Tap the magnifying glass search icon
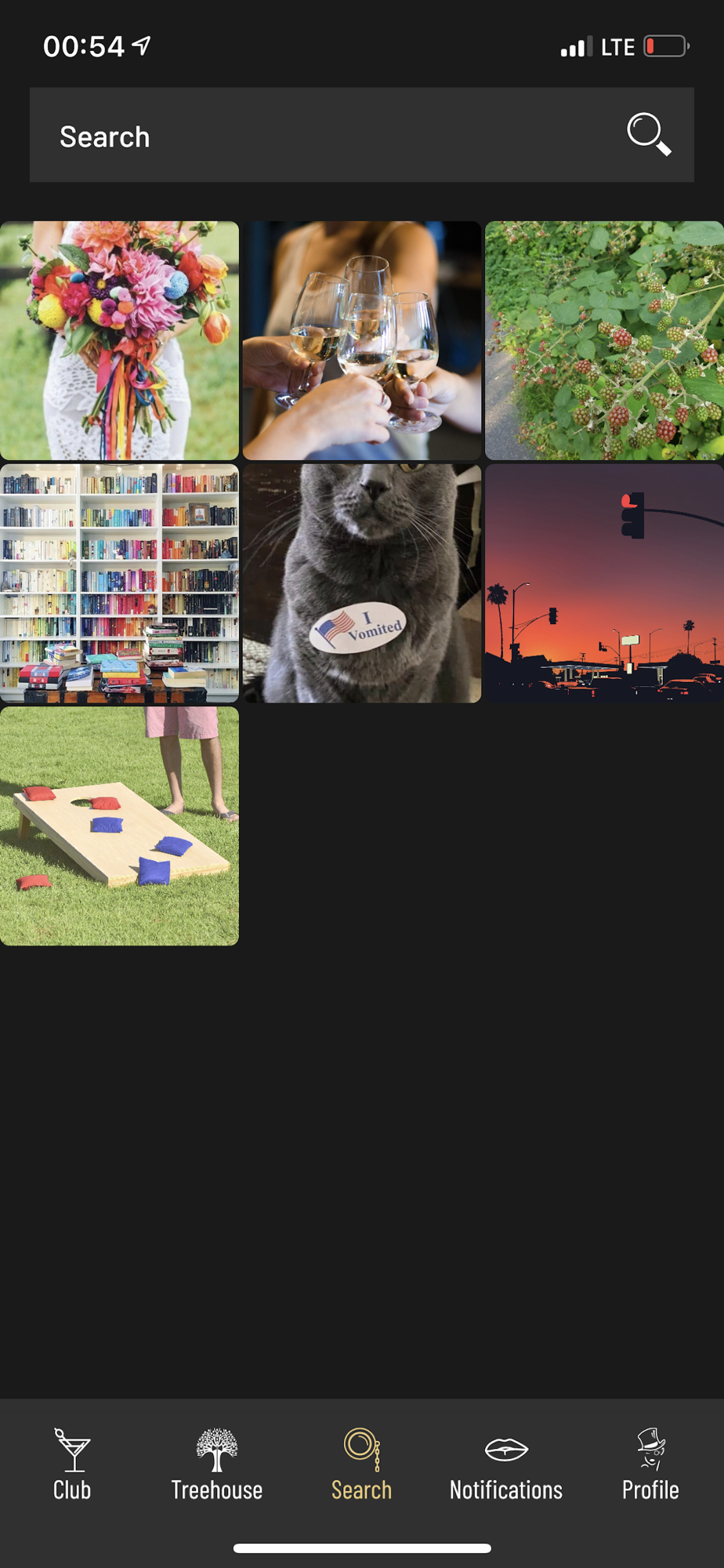The image size is (724, 1568). coord(649,135)
